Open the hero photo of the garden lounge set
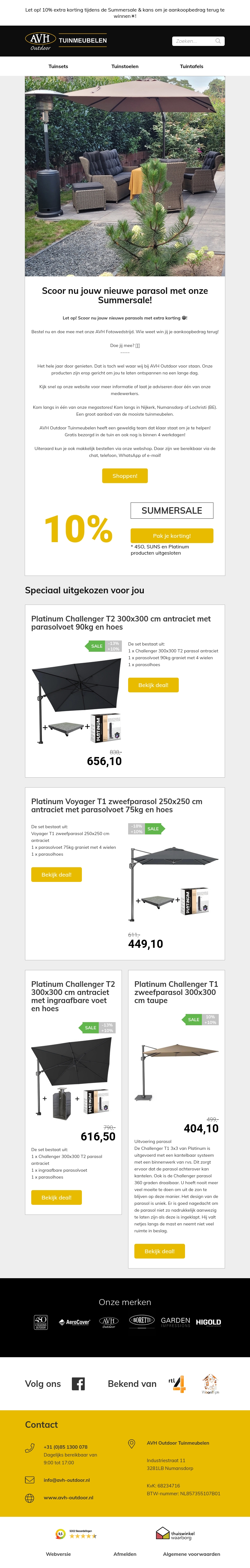Image resolution: width=250 pixels, height=1568 pixels. point(125,176)
